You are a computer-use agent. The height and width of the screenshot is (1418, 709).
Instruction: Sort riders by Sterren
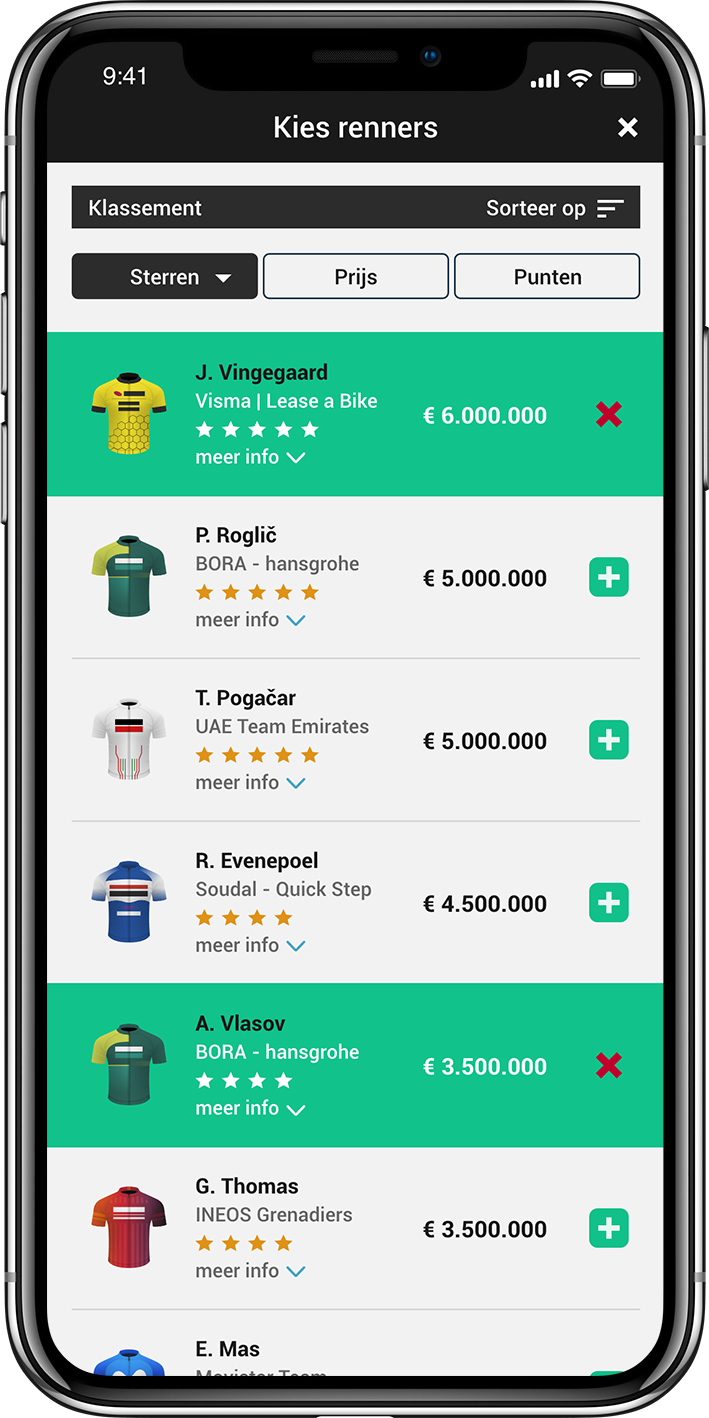[x=165, y=277]
